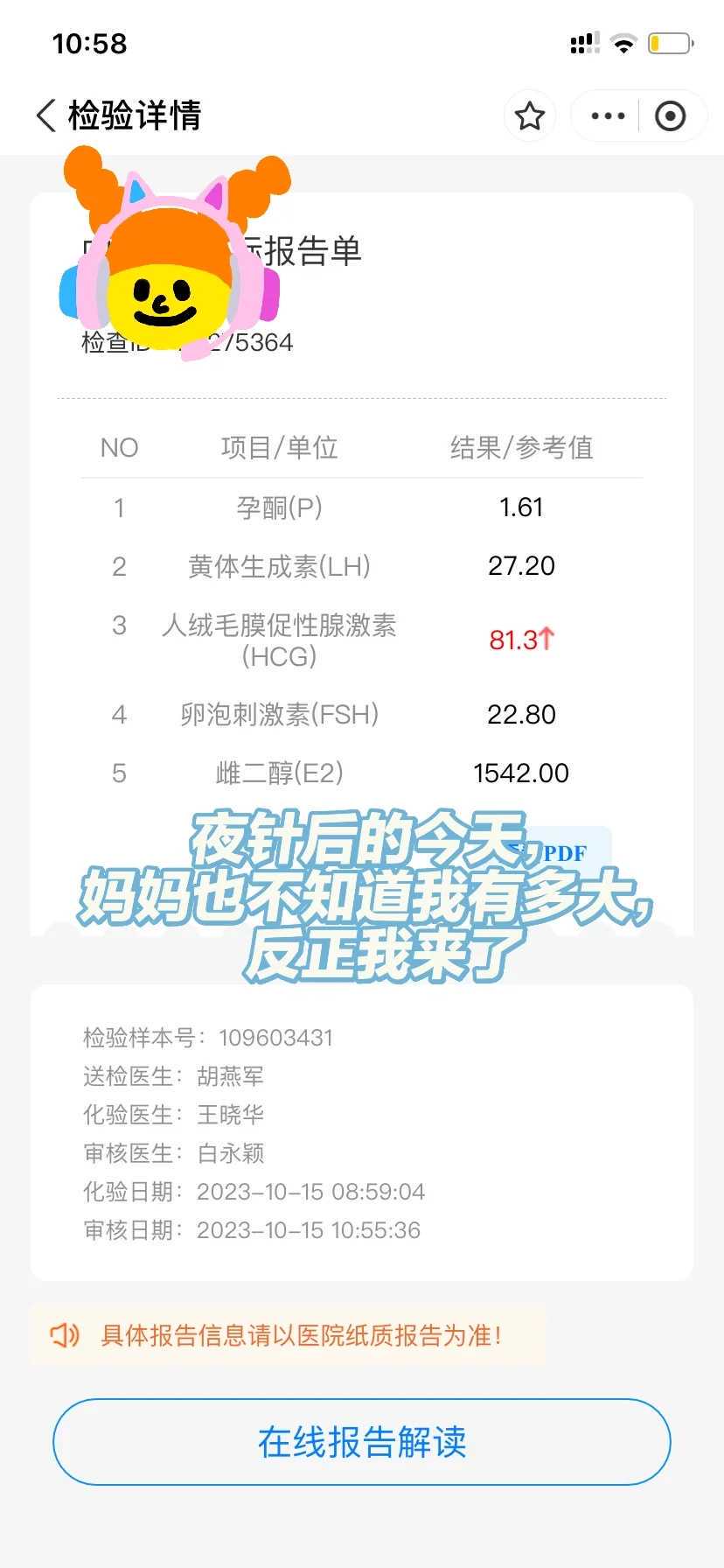Viewport: 724px width, 1568px height.
Task: Tap the Wi-Fi icon in status bar
Action: 623,42
